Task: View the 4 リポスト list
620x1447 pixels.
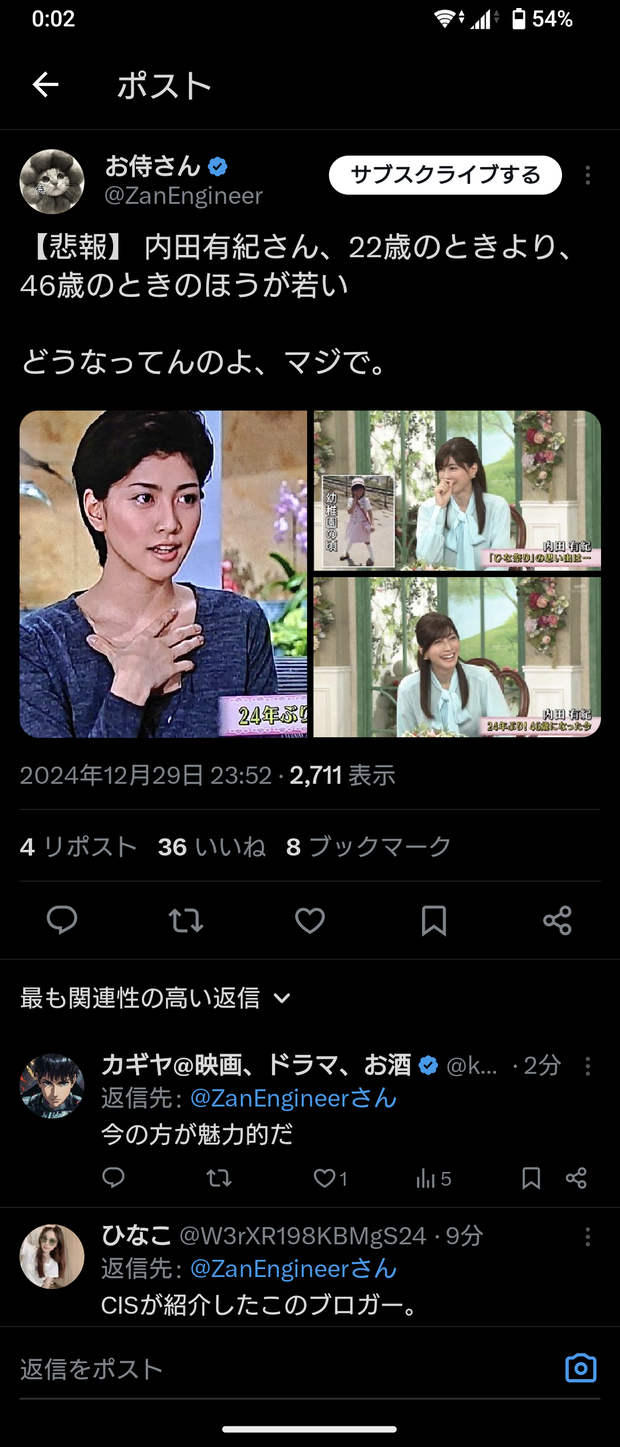Action: click(x=78, y=847)
